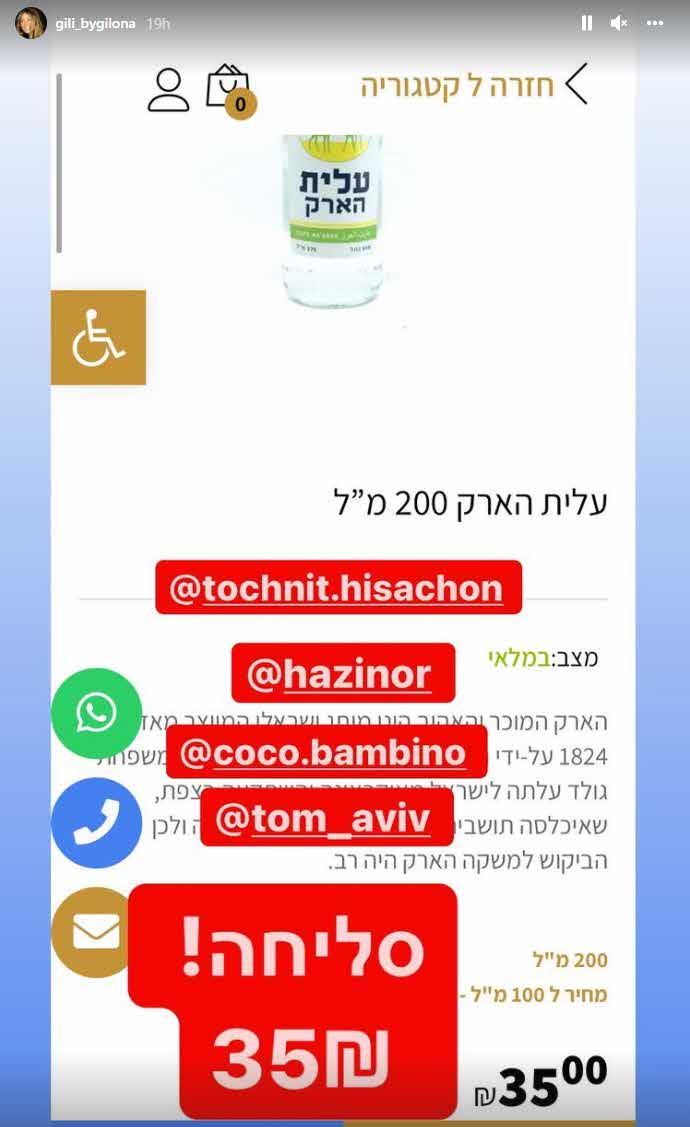This screenshot has width=690, height=1127.
Task: Open gili_bygilona's profile from username
Action: click(95, 23)
